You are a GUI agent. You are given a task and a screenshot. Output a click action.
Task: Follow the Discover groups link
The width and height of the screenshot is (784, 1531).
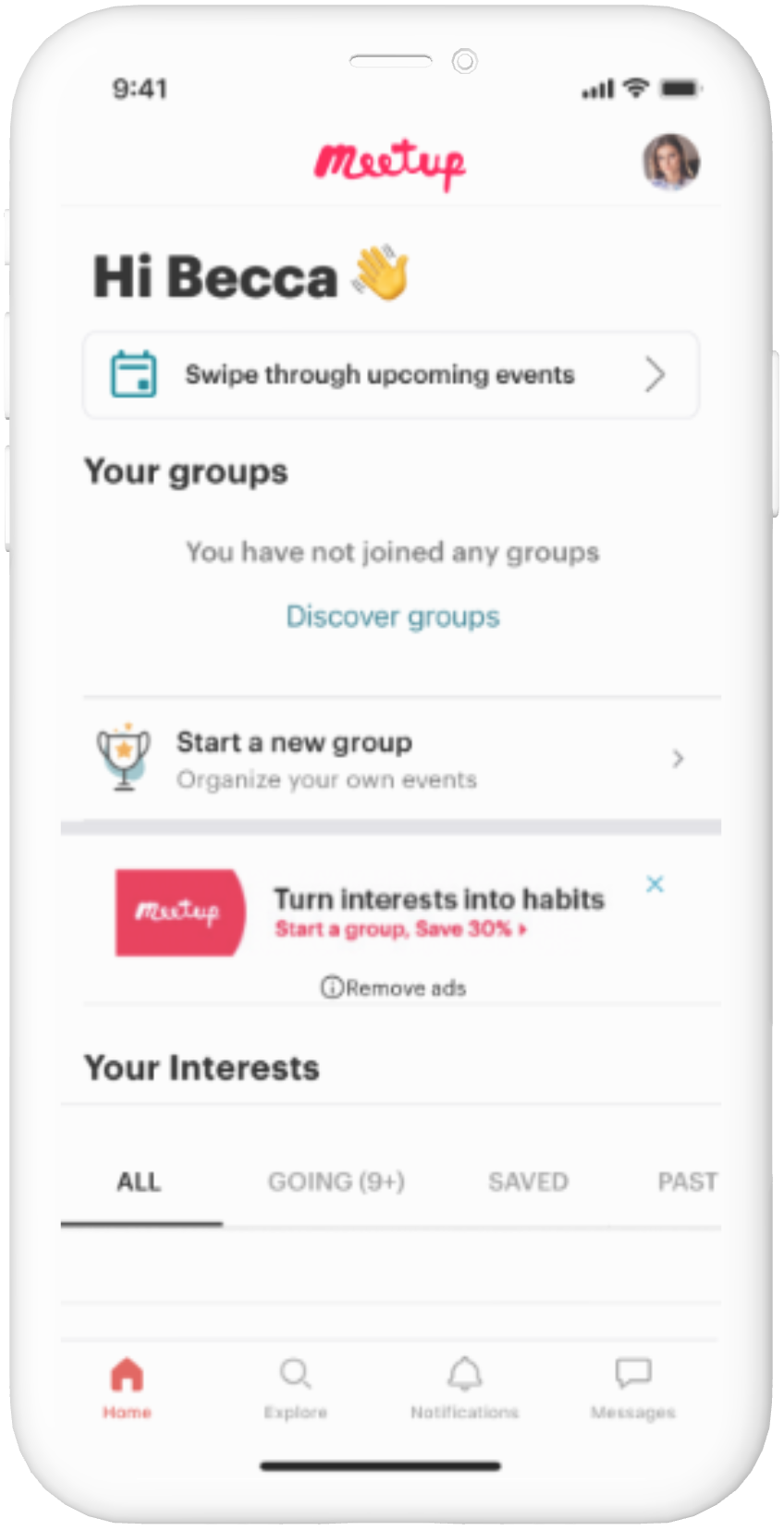(x=392, y=617)
